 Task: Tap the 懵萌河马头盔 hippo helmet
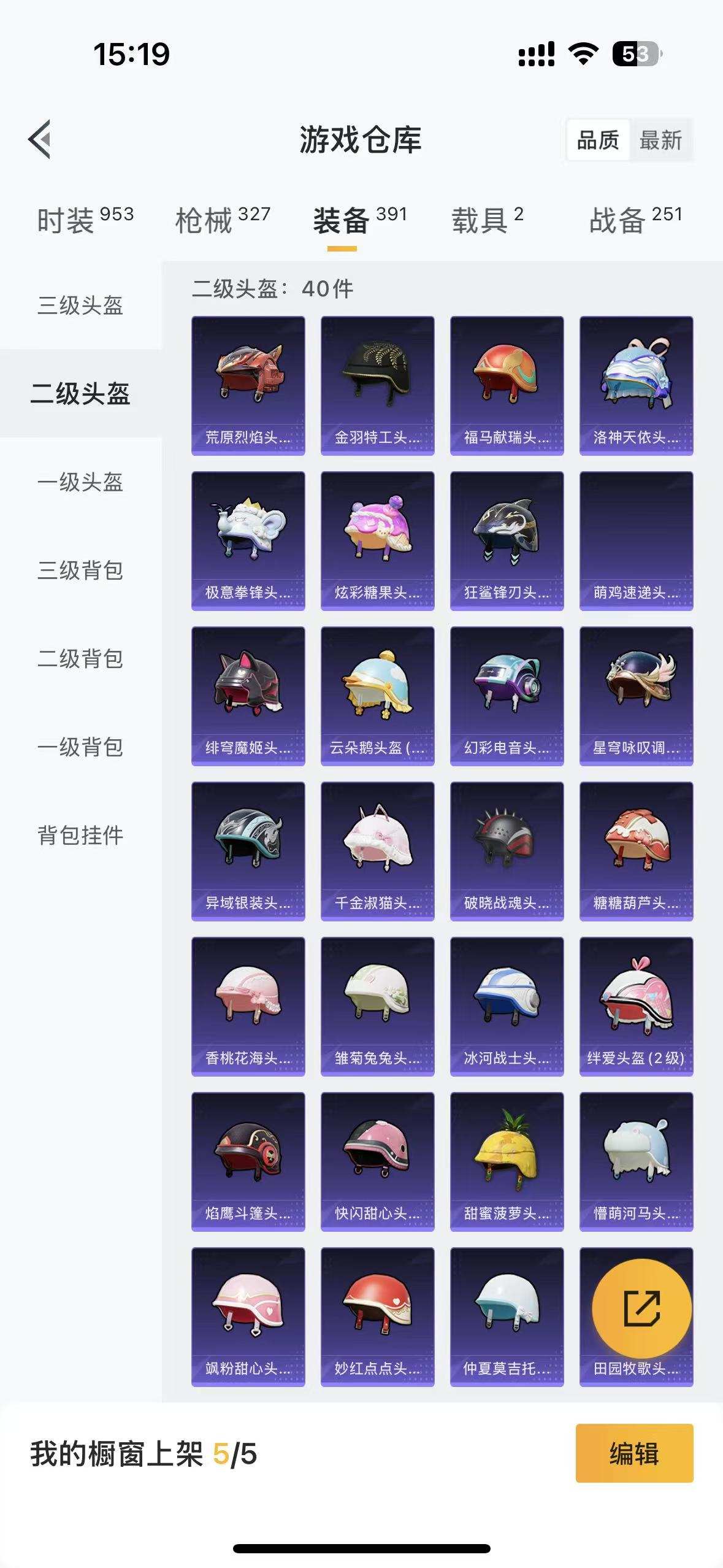click(x=636, y=1159)
